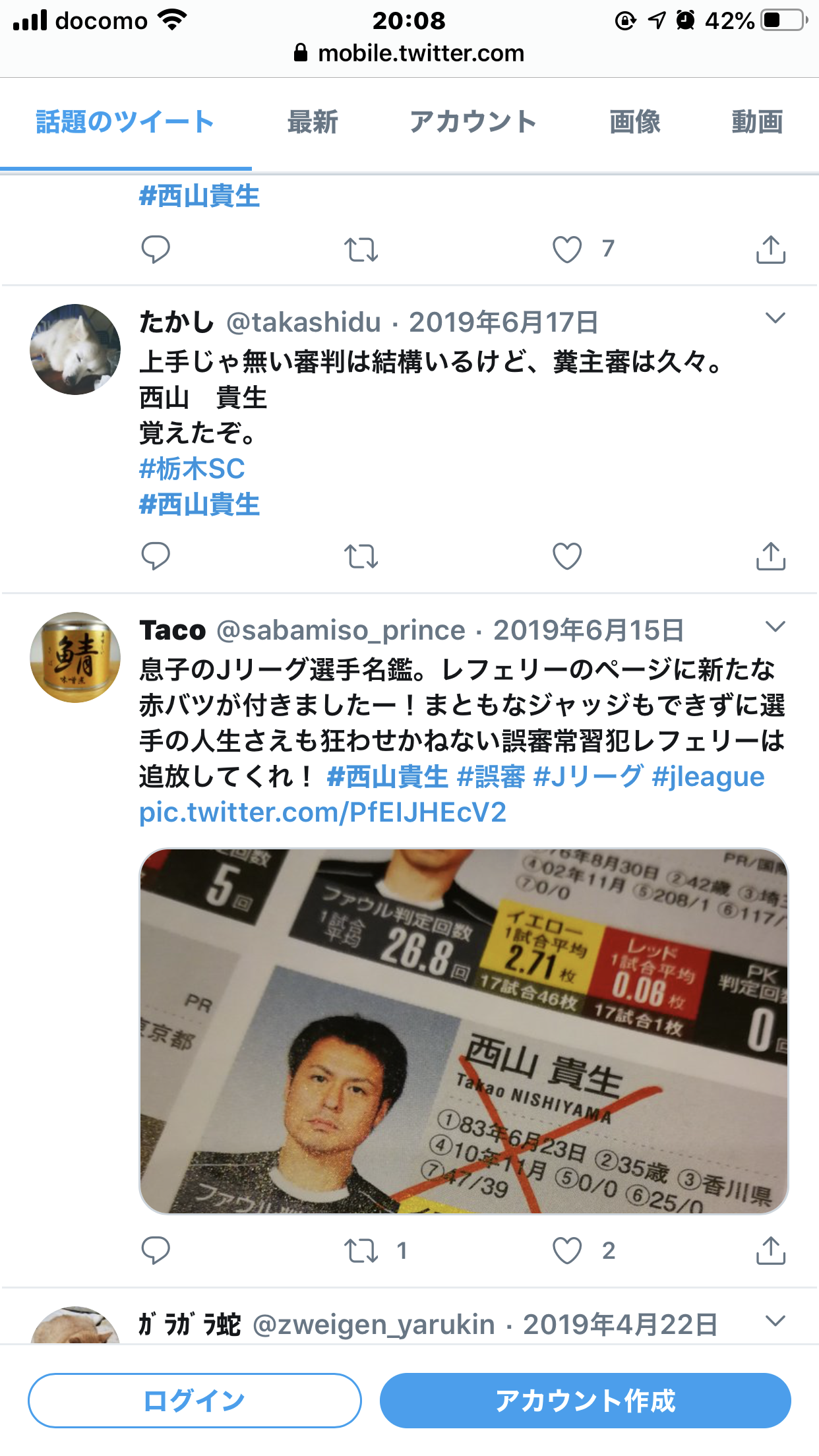
Task: Open the 画像 tab
Action: pos(634,123)
